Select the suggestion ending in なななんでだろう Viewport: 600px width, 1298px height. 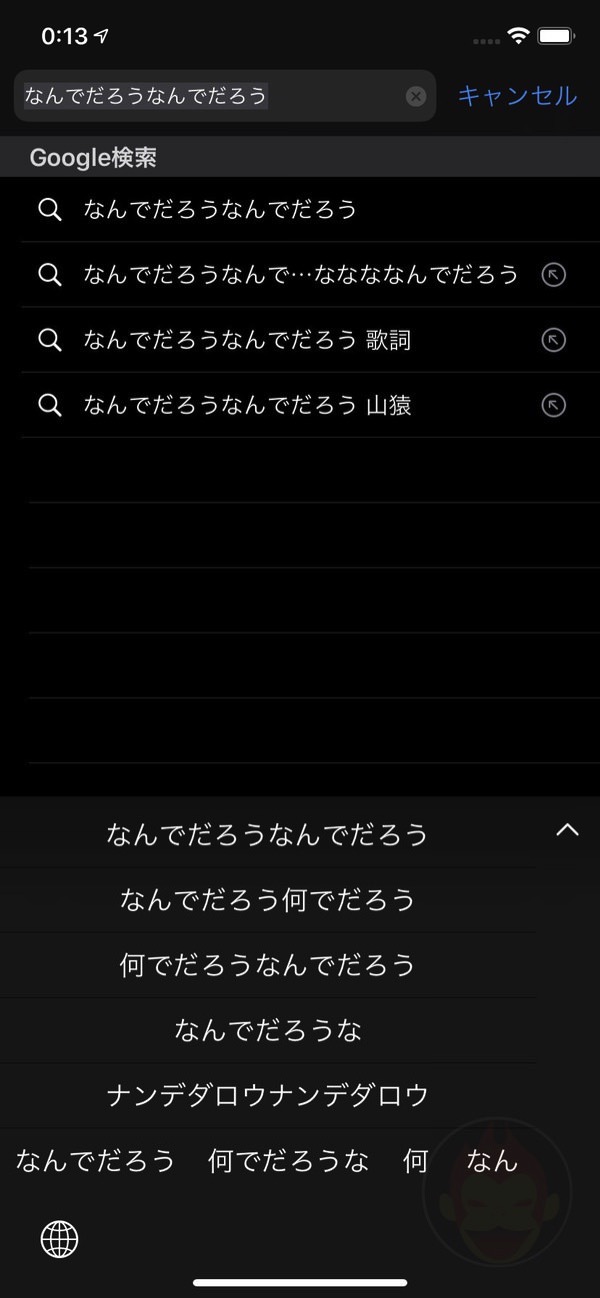point(300,275)
